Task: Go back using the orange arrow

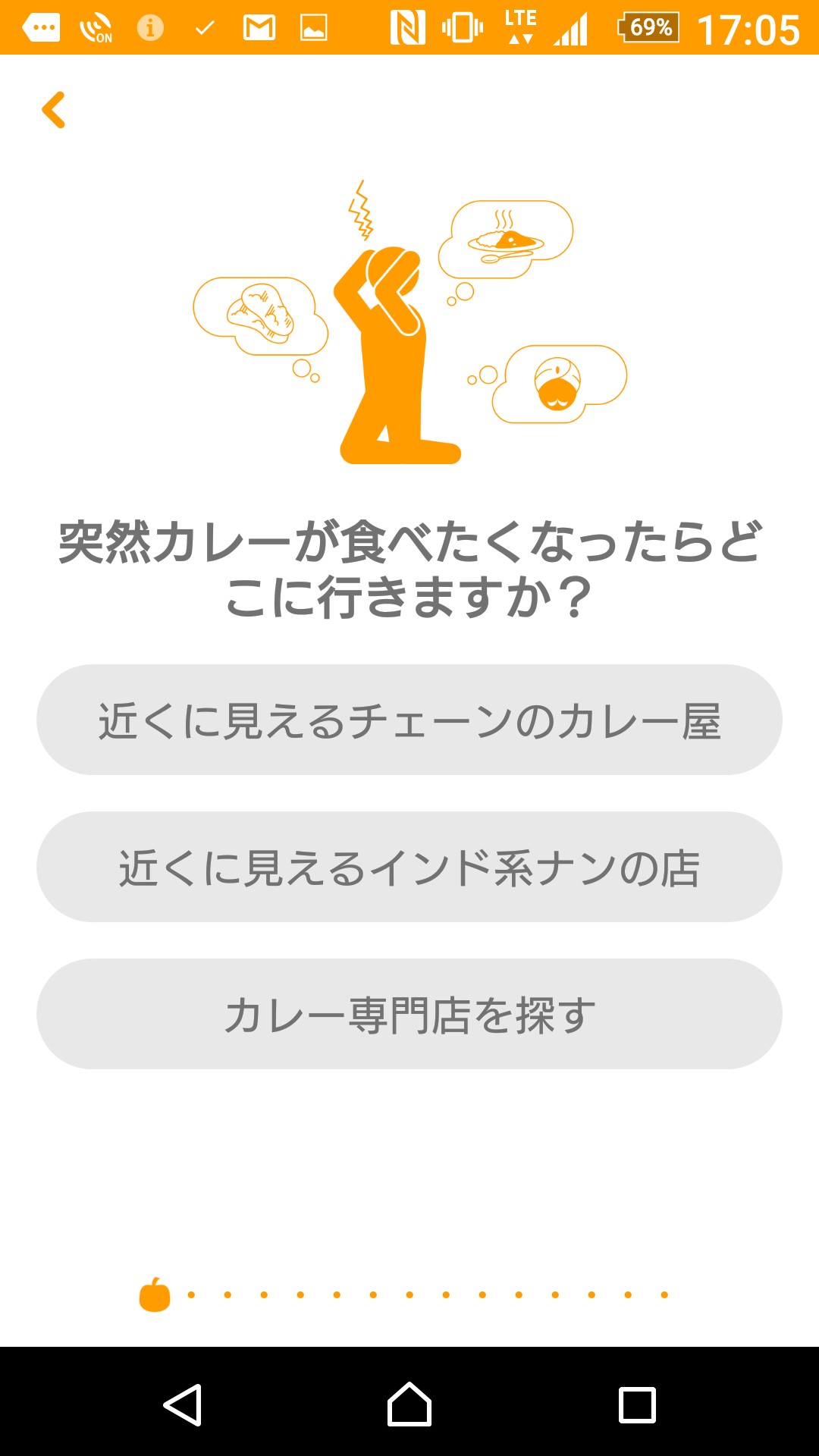Action: click(53, 110)
